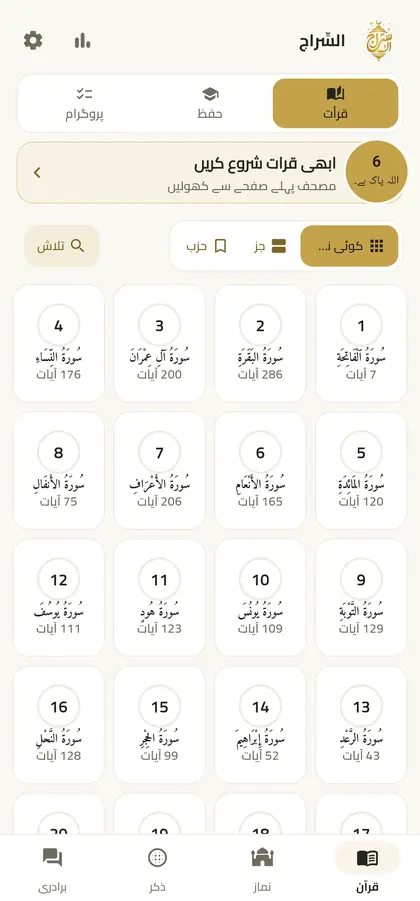Select the grid view chip کوئی

tap(349, 246)
